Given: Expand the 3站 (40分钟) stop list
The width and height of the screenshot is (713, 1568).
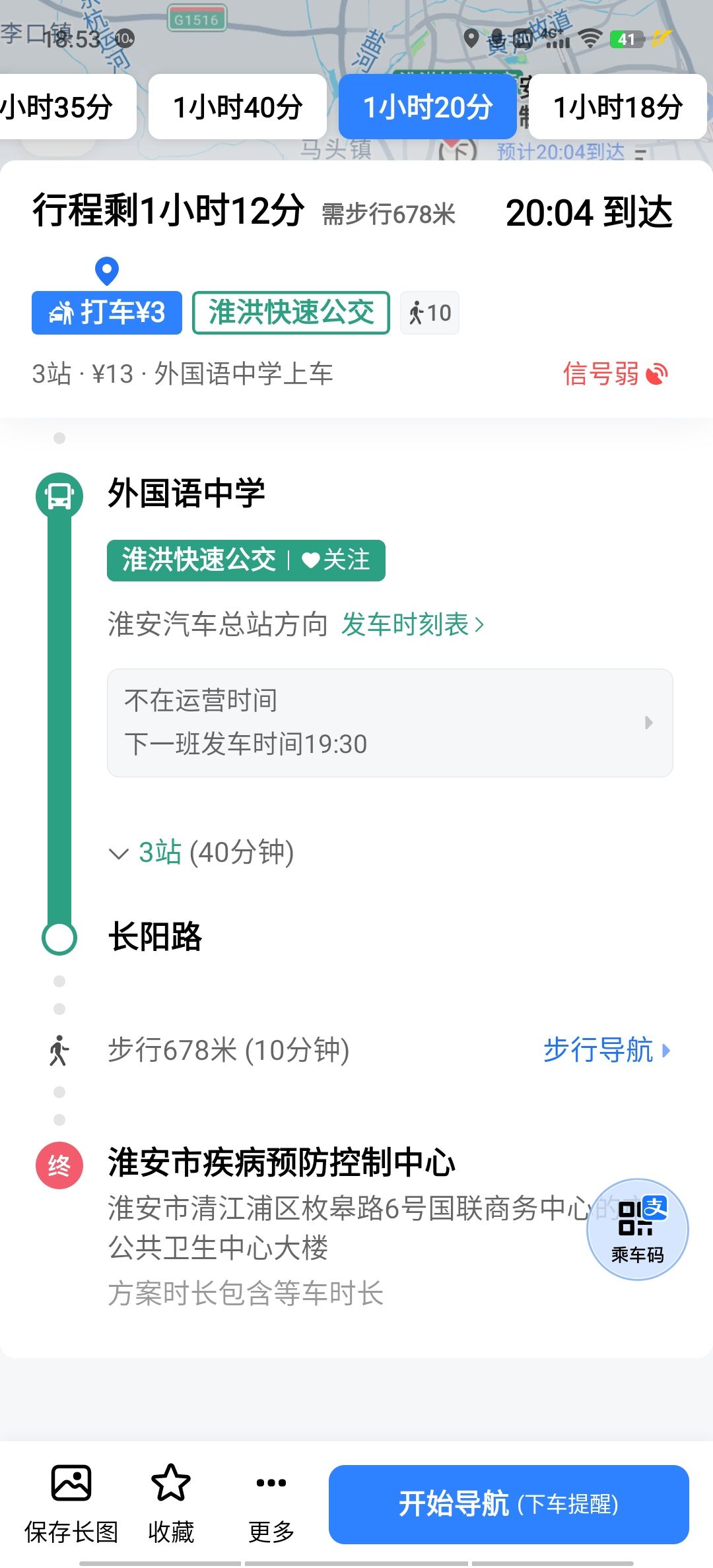Looking at the screenshot, I should coord(201,853).
